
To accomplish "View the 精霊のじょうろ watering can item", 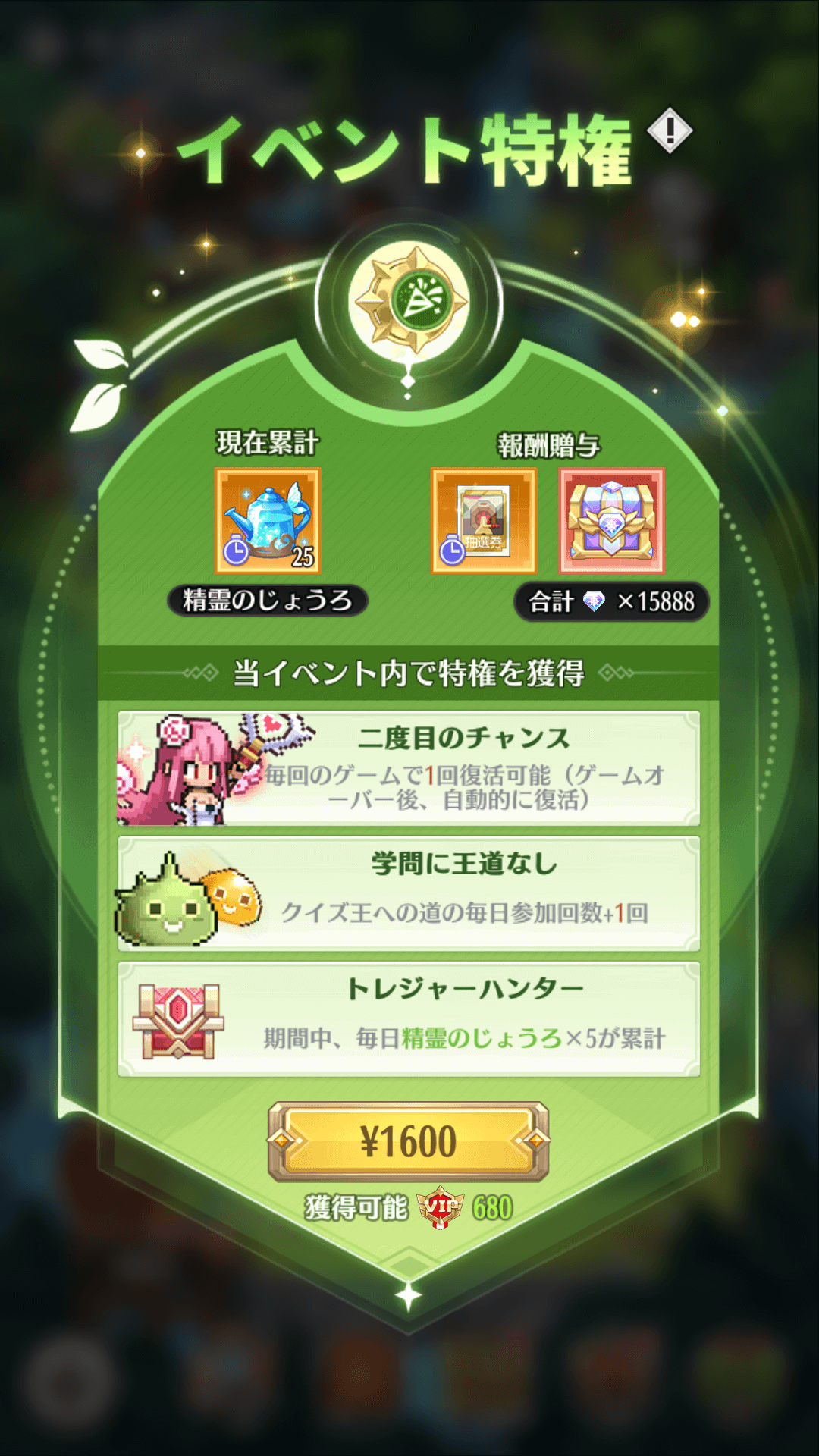I will tap(268, 520).
